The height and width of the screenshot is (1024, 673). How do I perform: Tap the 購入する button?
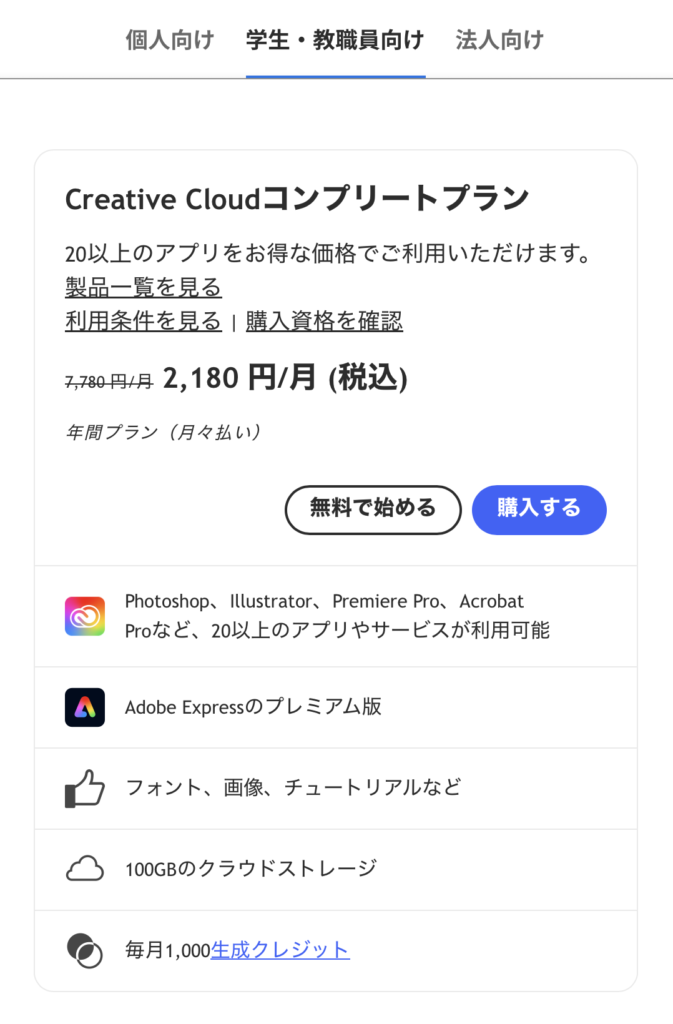point(539,509)
